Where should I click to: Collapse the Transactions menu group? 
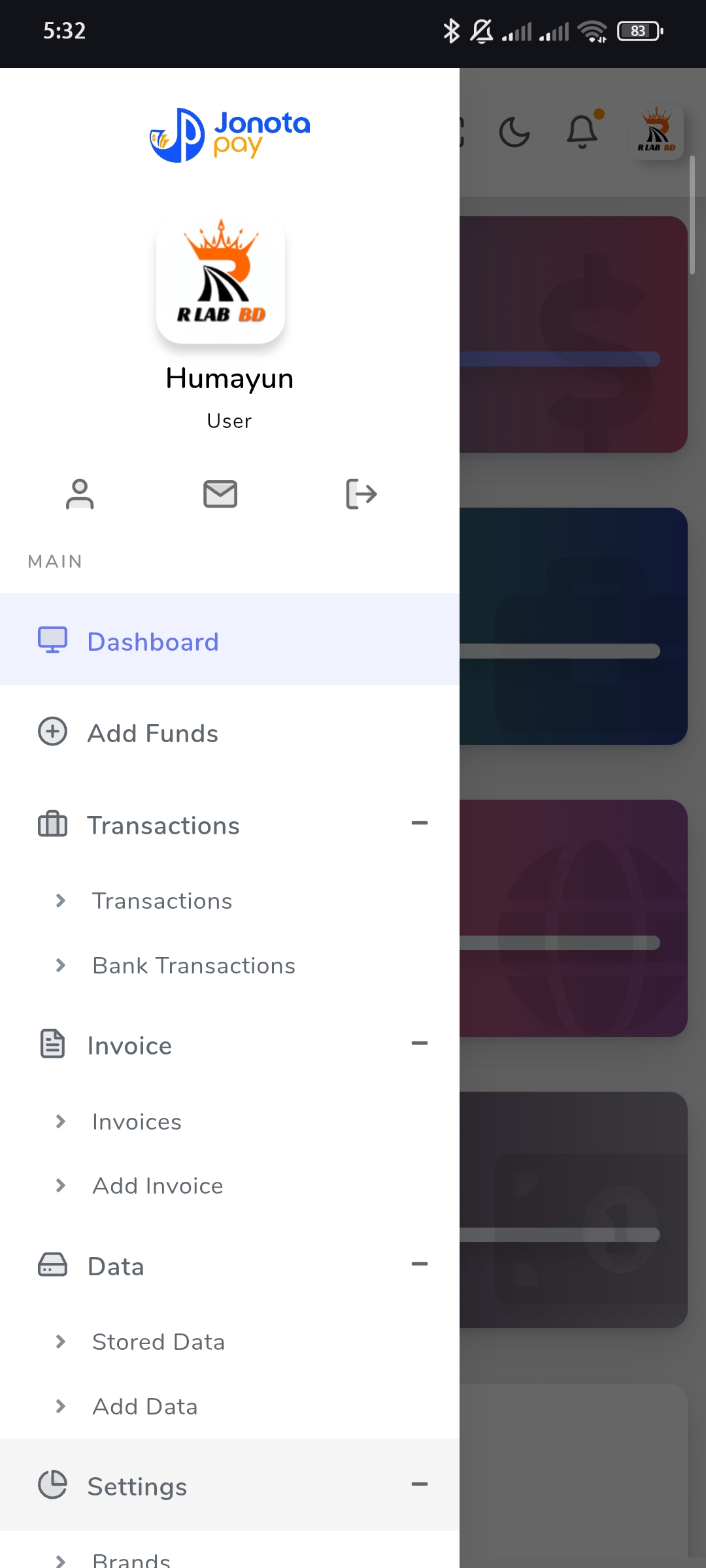tap(419, 824)
